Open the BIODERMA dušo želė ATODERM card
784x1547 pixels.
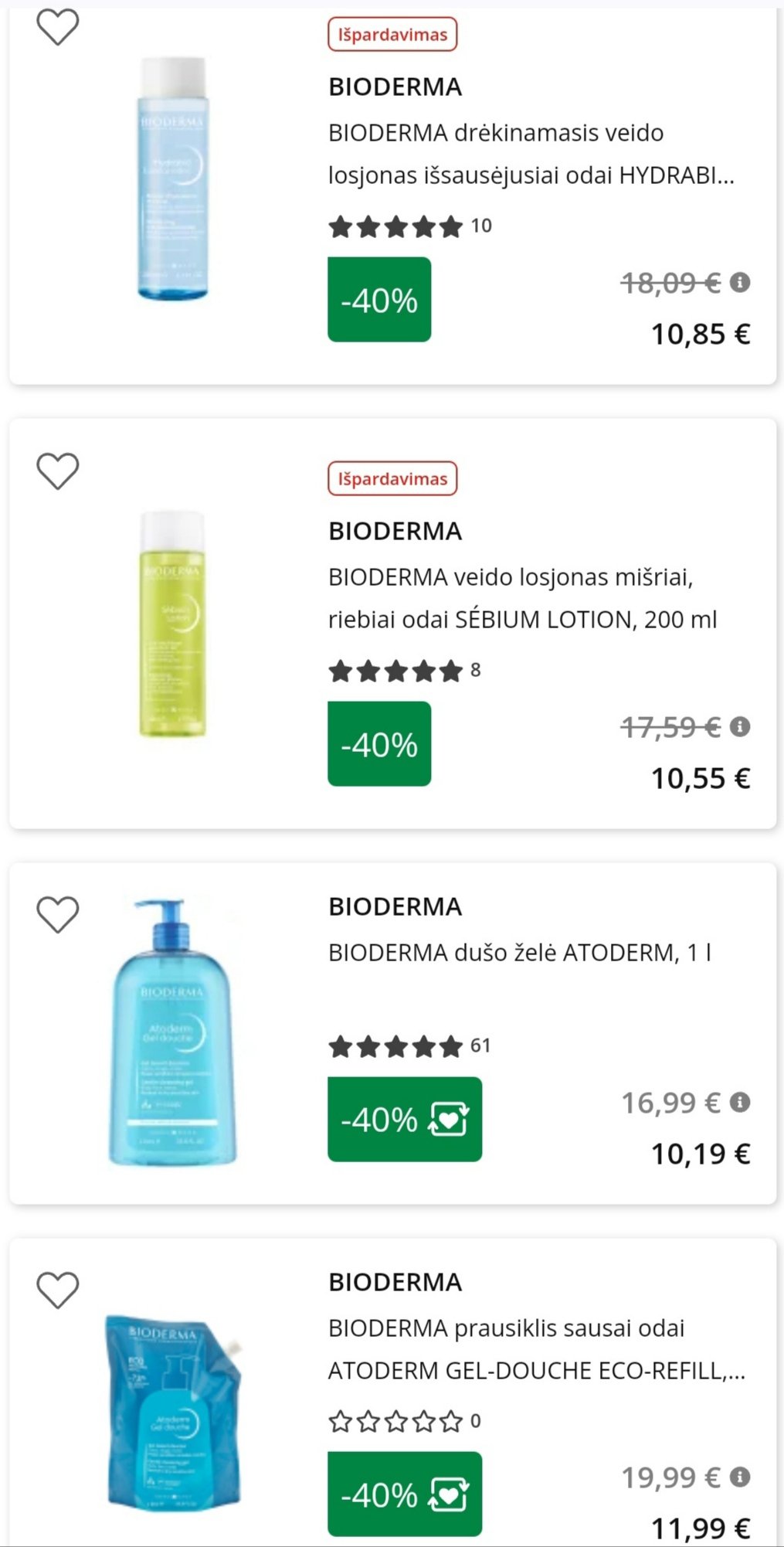click(519, 953)
